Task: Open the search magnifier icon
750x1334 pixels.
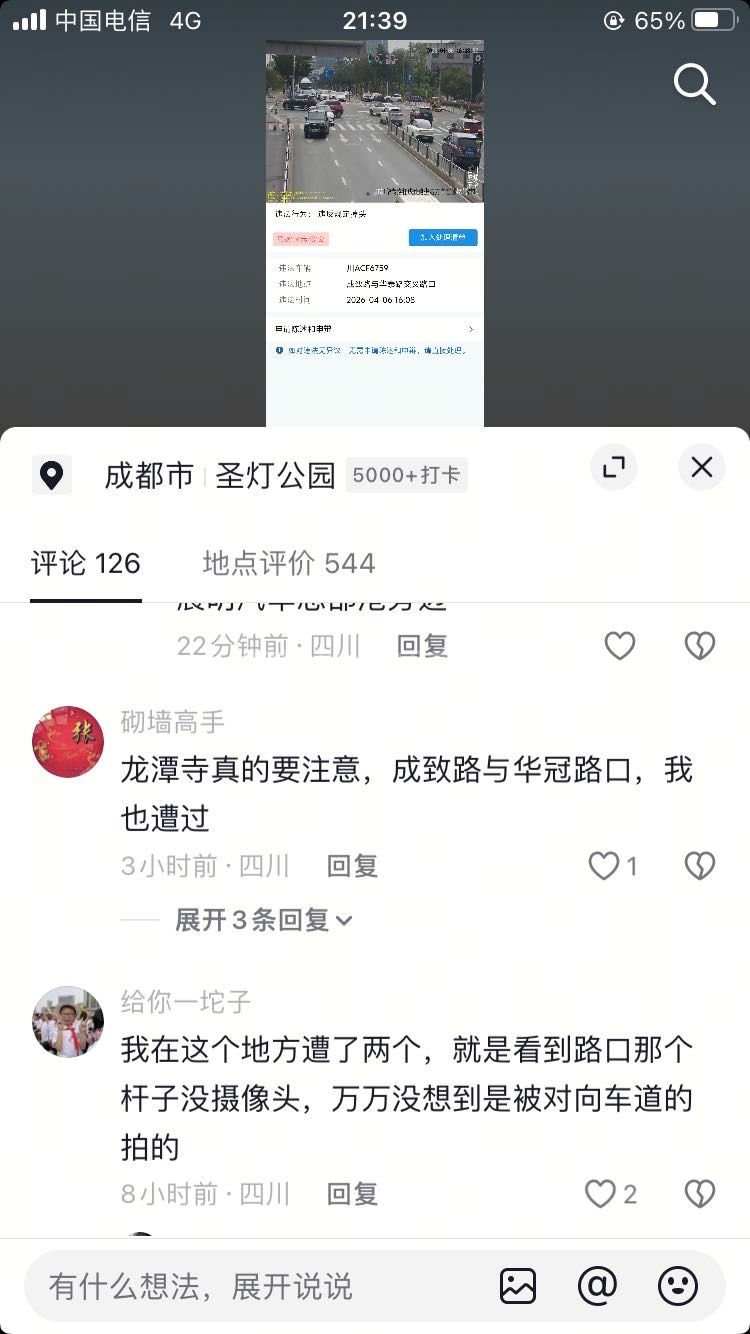Action: point(694,85)
